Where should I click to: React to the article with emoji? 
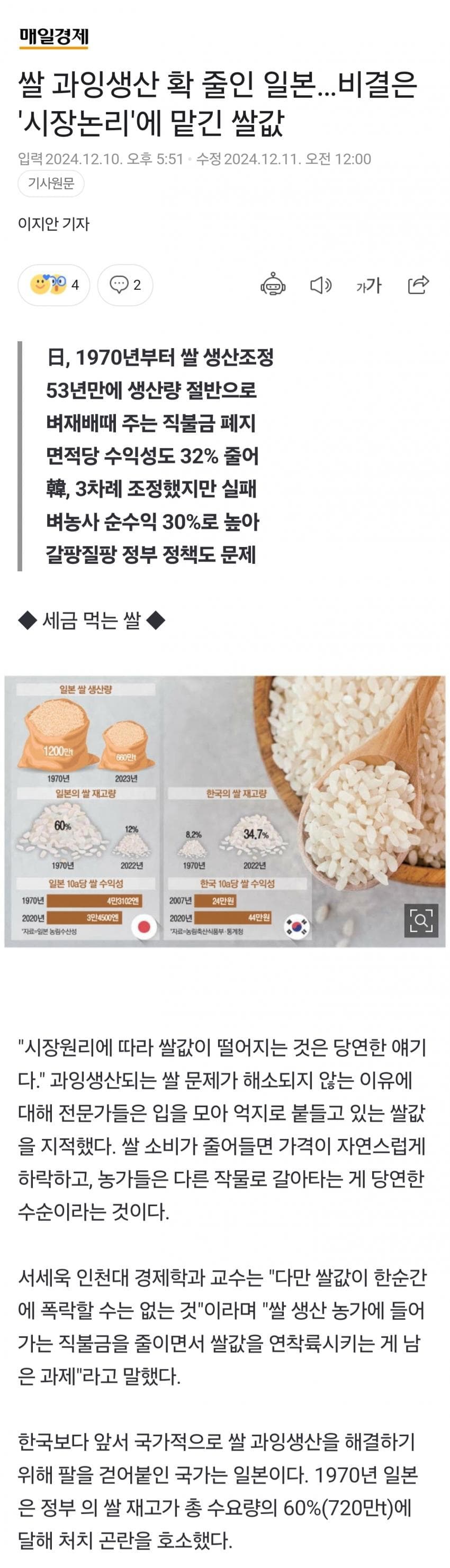(53, 284)
